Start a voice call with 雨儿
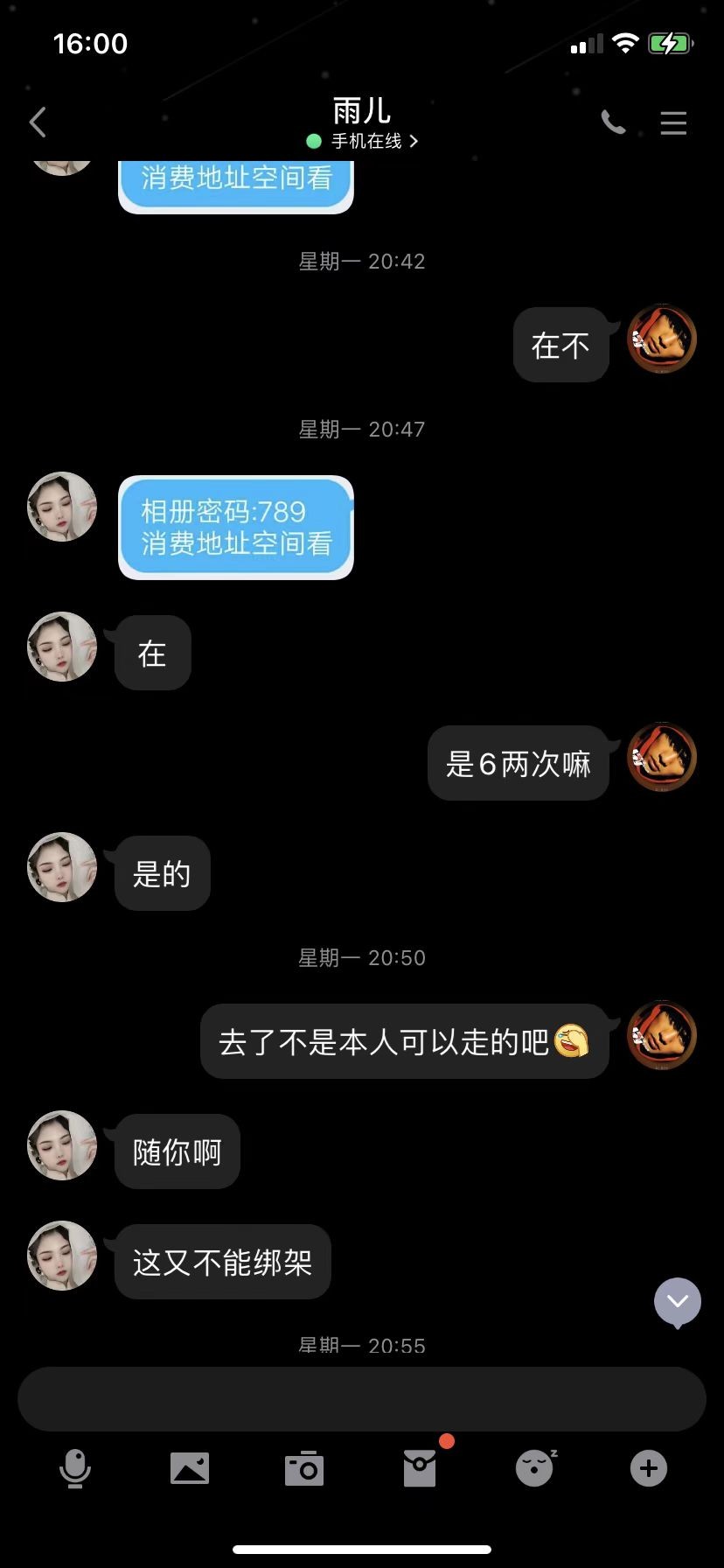Screen dimensions: 724x1568 coord(614,122)
